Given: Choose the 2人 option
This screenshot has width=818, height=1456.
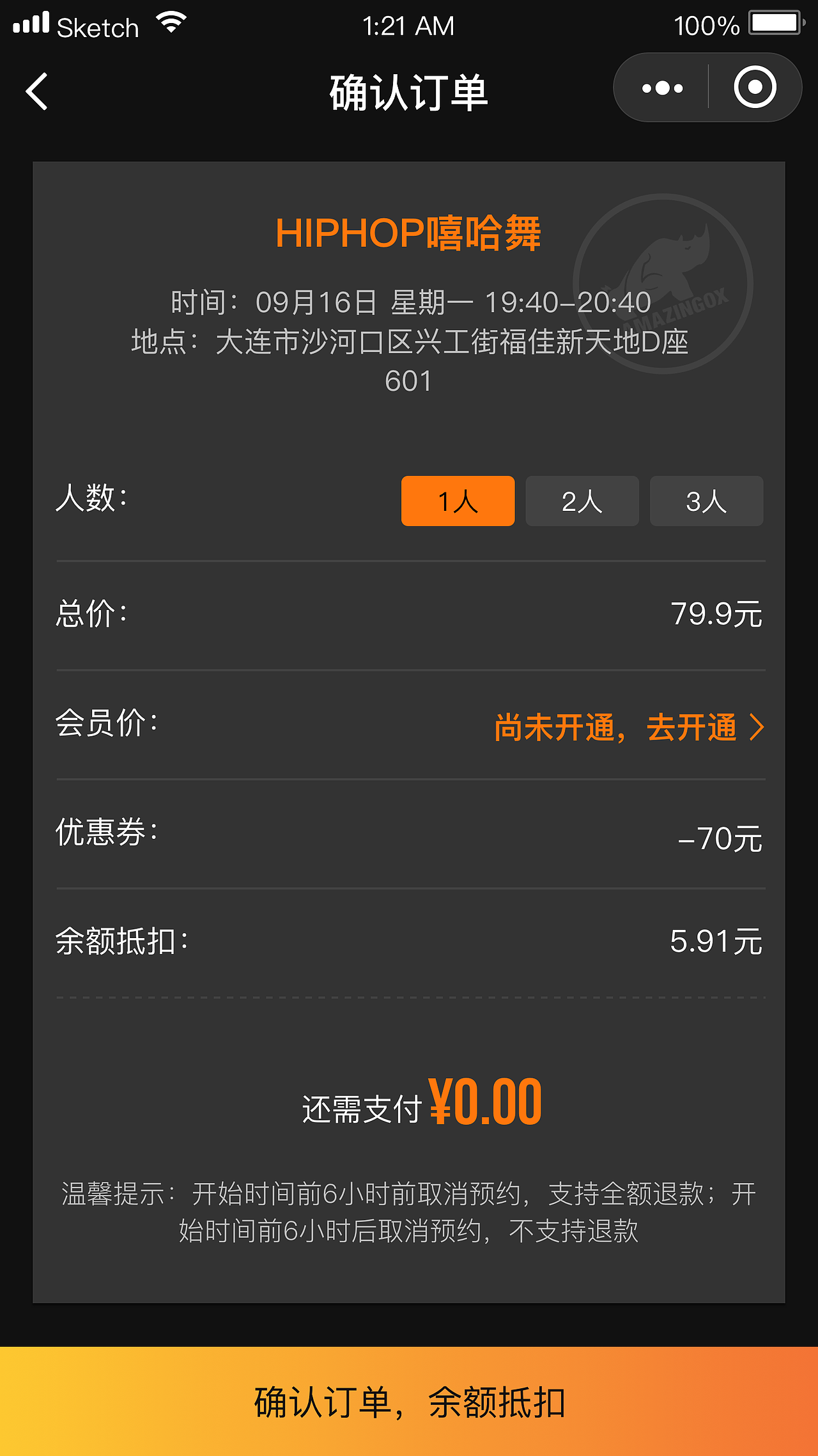Looking at the screenshot, I should [582, 501].
